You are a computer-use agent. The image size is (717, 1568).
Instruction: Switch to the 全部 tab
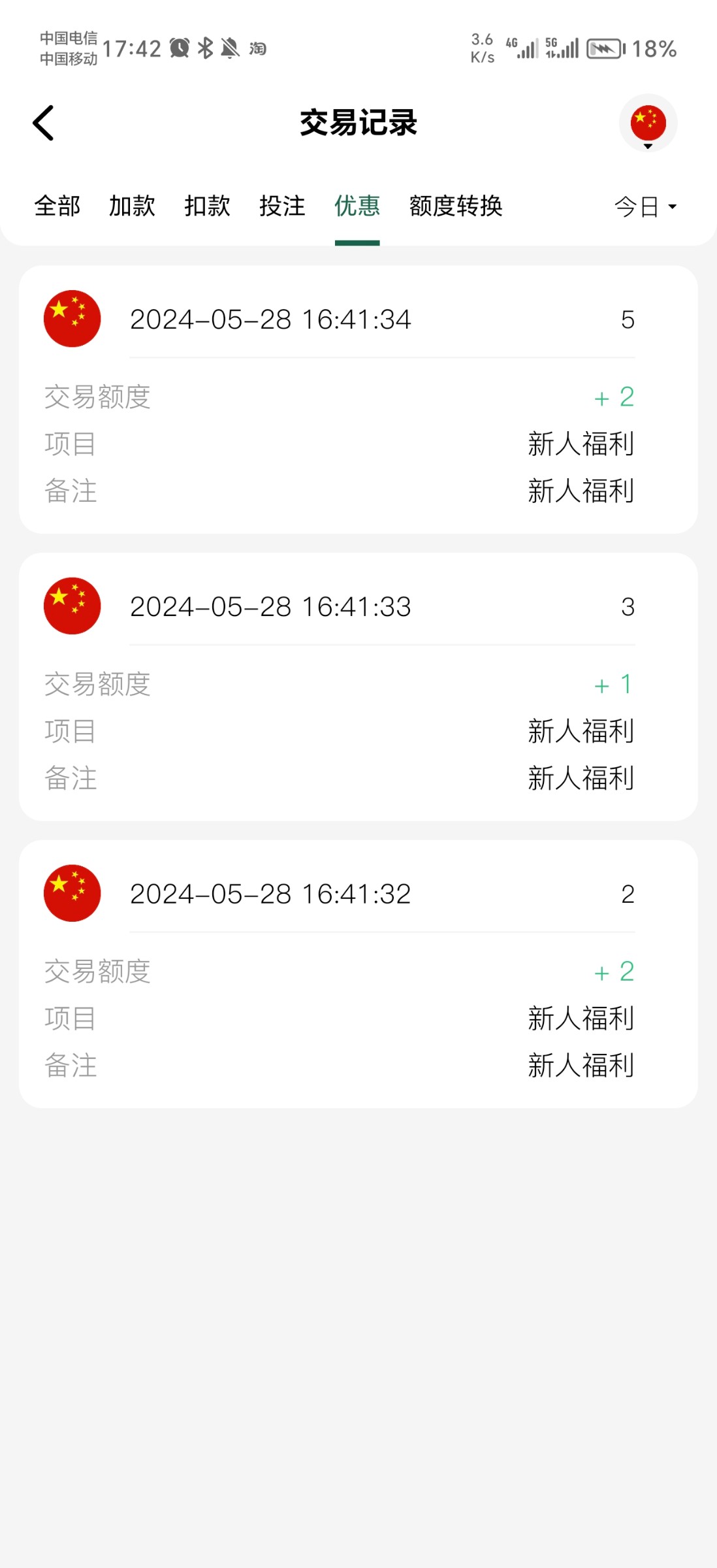coord(57,206)
